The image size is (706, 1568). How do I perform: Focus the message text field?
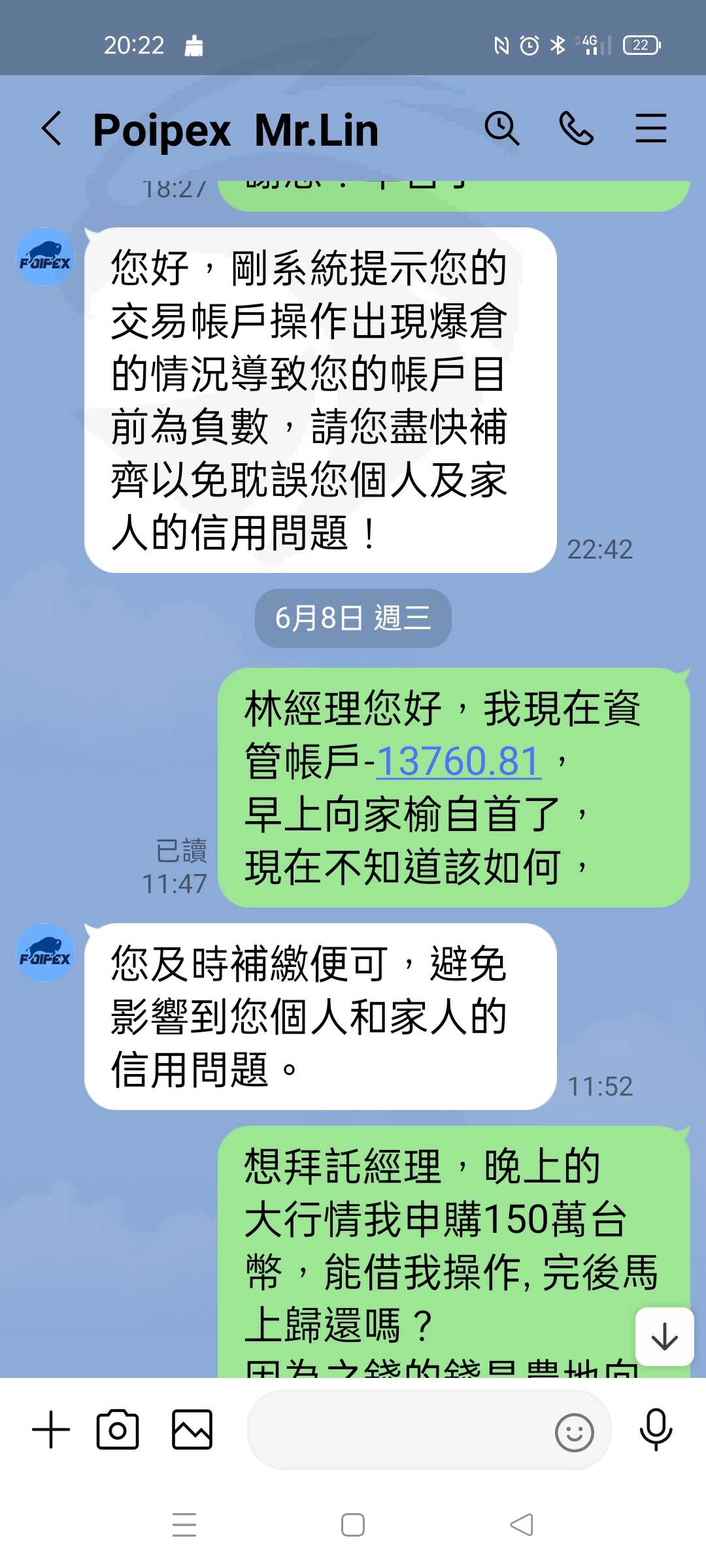pos(399,1430)
